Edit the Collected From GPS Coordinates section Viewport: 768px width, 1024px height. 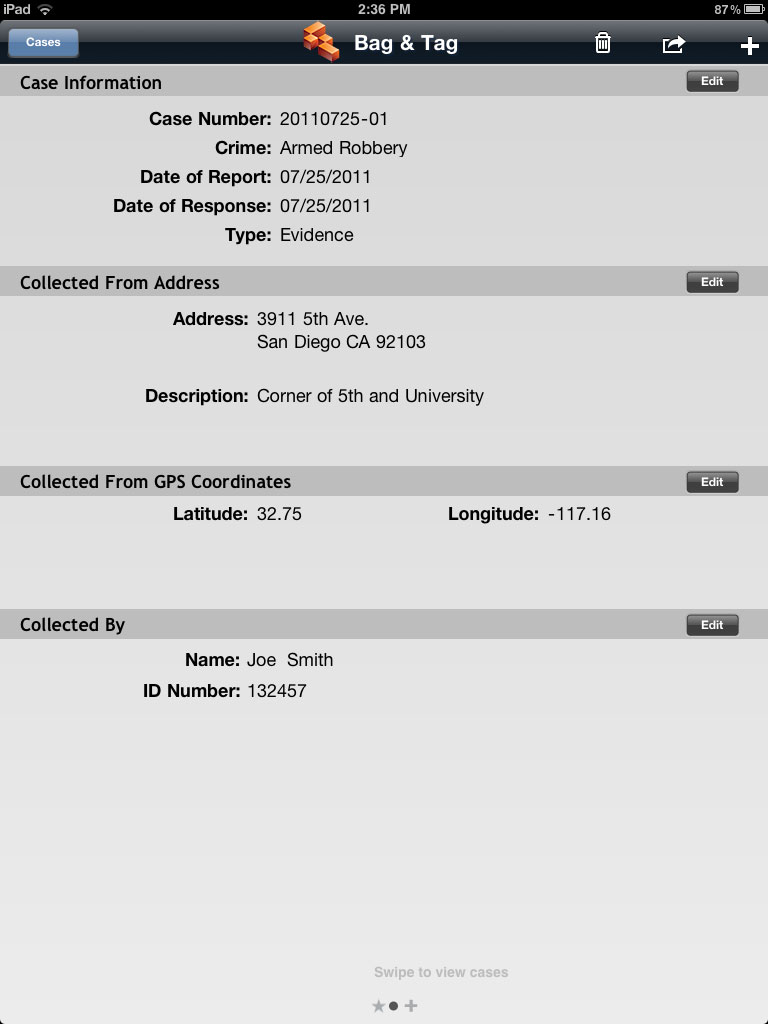tap(712, 482)
